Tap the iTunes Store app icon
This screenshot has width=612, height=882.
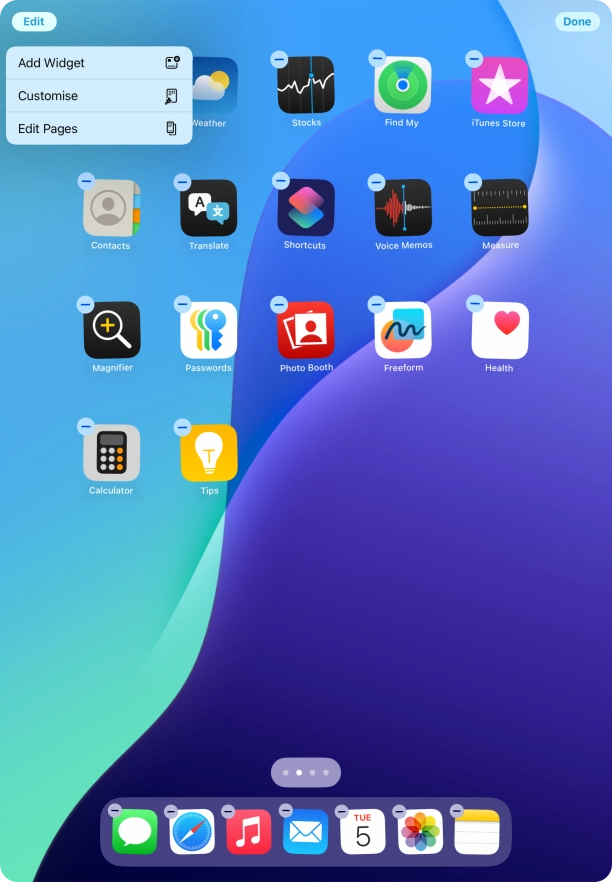[x=499, y=86]
